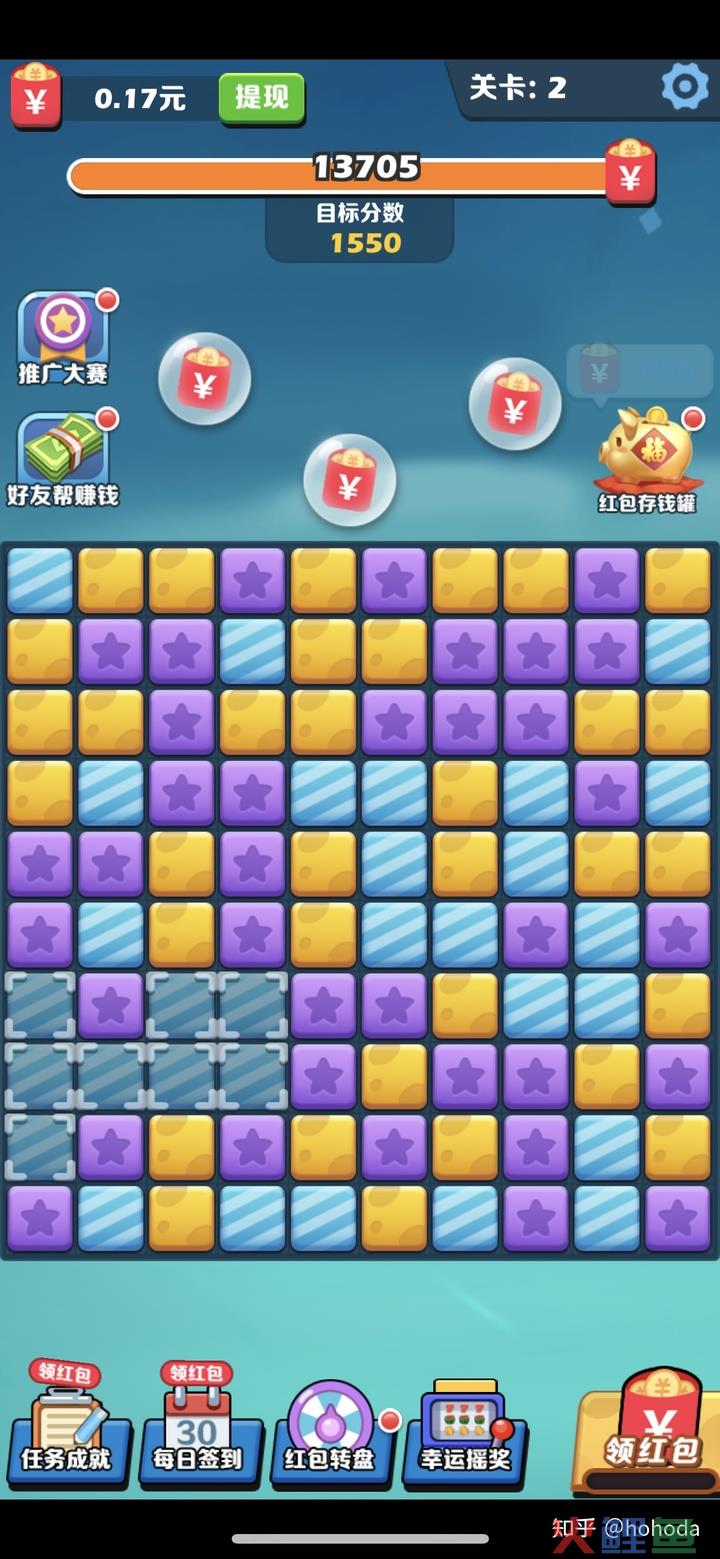Open 幸运摇奖 lucky slot machine
The height and width of the screenshot is (1559, 720).
click(464, 1432)
